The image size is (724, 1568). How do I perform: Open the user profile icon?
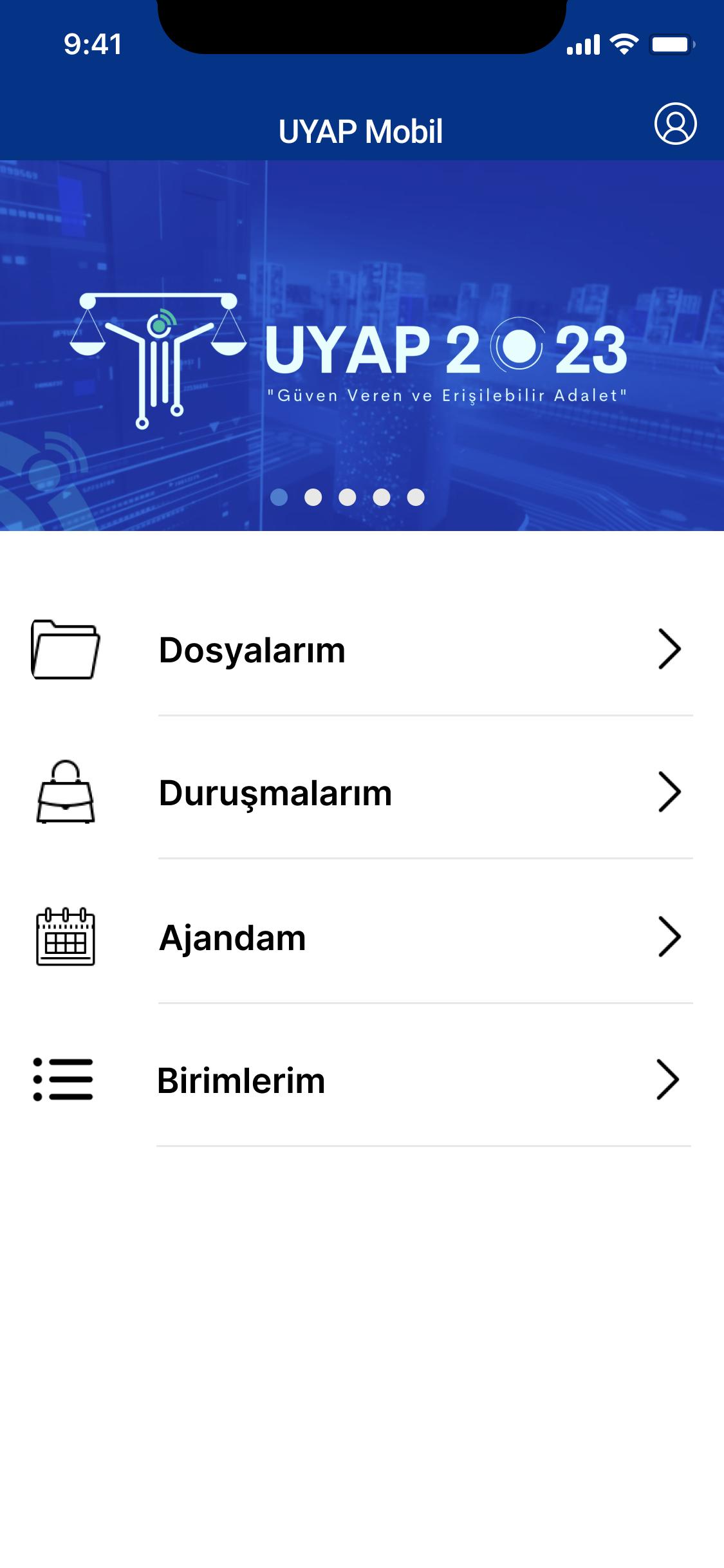[675, 123]
